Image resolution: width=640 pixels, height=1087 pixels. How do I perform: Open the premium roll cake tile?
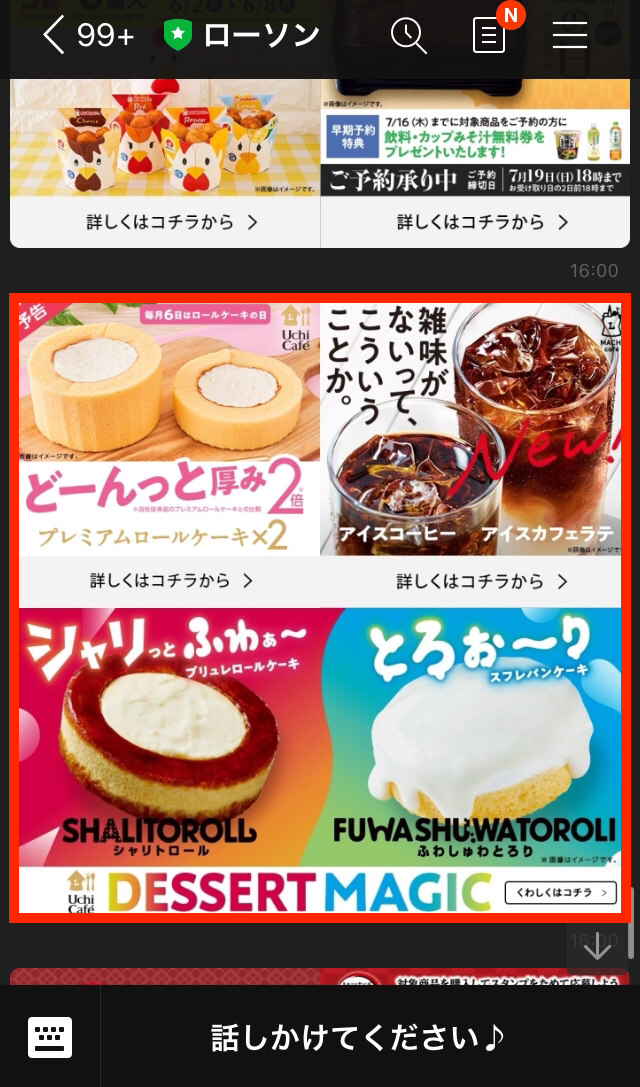coord(169,429)
